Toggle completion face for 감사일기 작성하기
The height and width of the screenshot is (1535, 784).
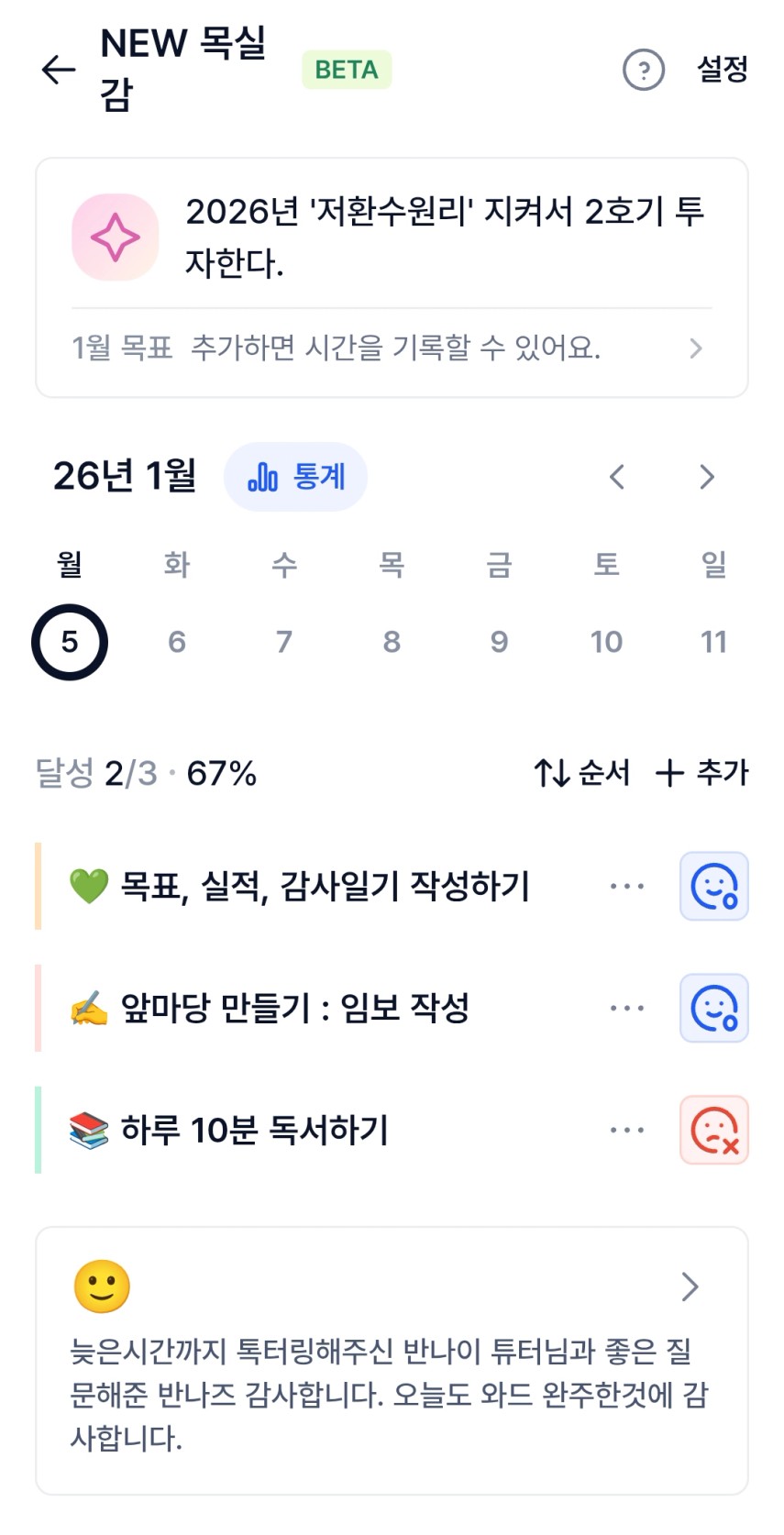pos(713,887)
